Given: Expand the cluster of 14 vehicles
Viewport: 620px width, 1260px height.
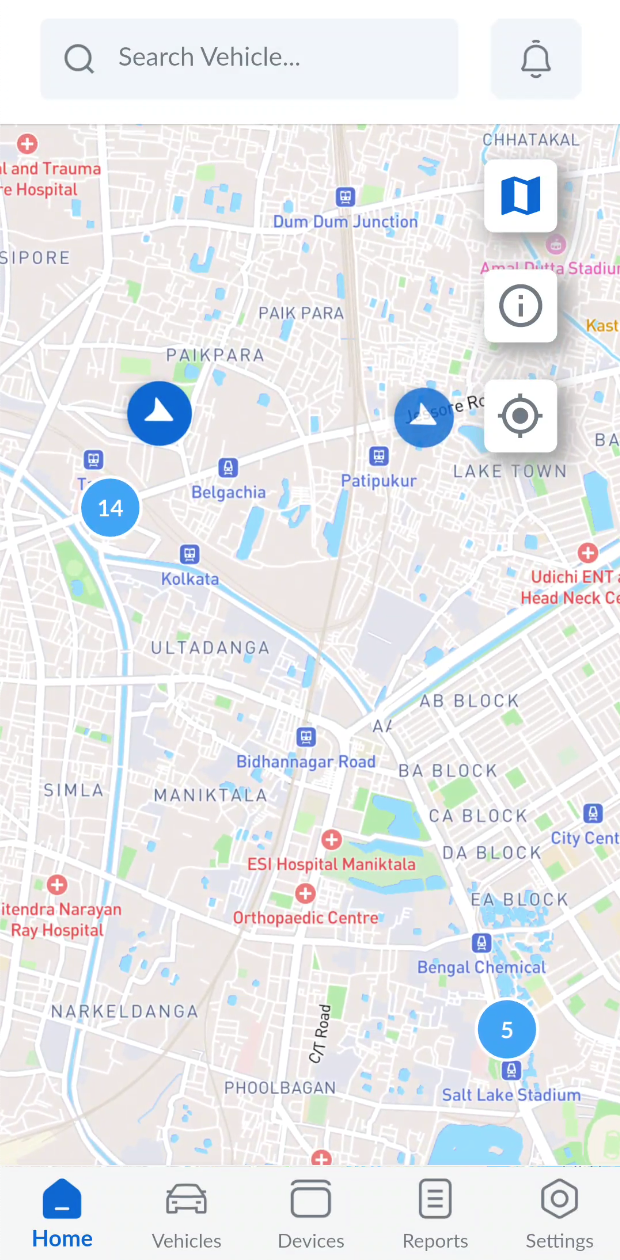Looking at the screenshot, I should 110,508.
